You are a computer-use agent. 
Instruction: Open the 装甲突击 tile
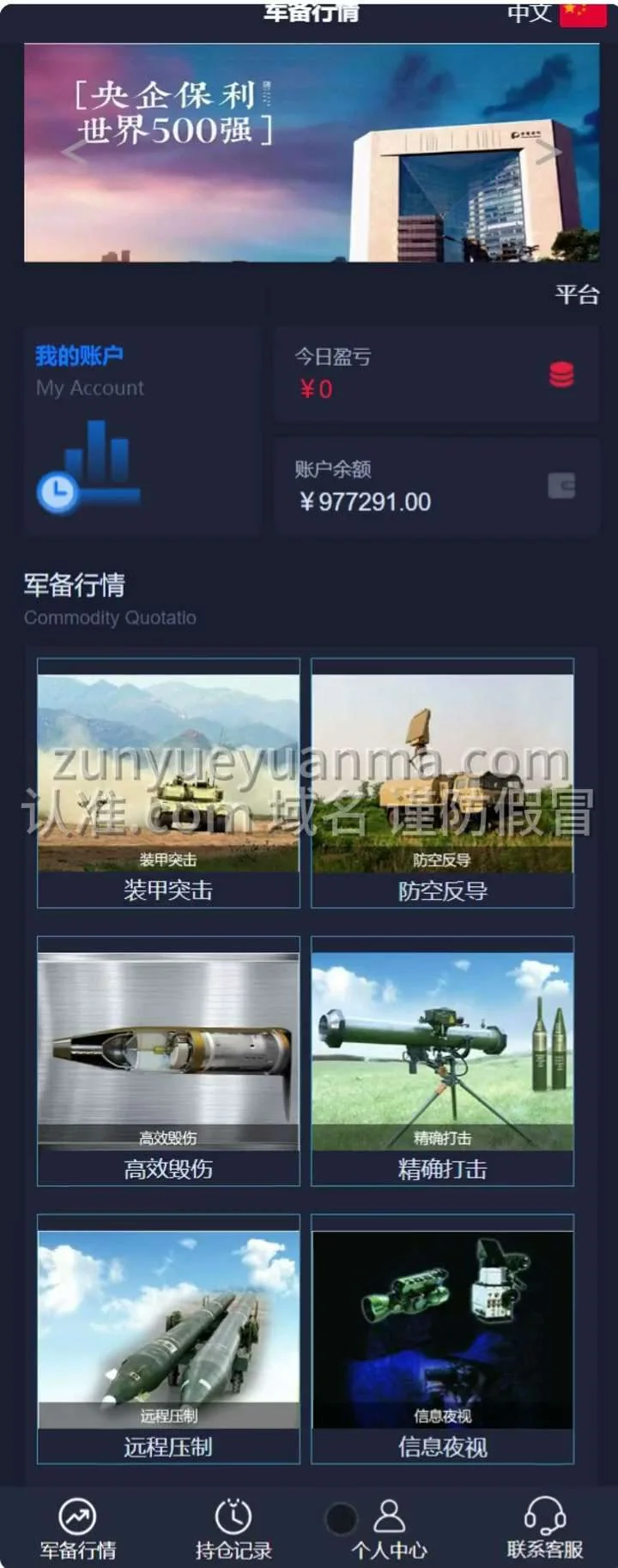pyautogui.click(x=168, y=783)
